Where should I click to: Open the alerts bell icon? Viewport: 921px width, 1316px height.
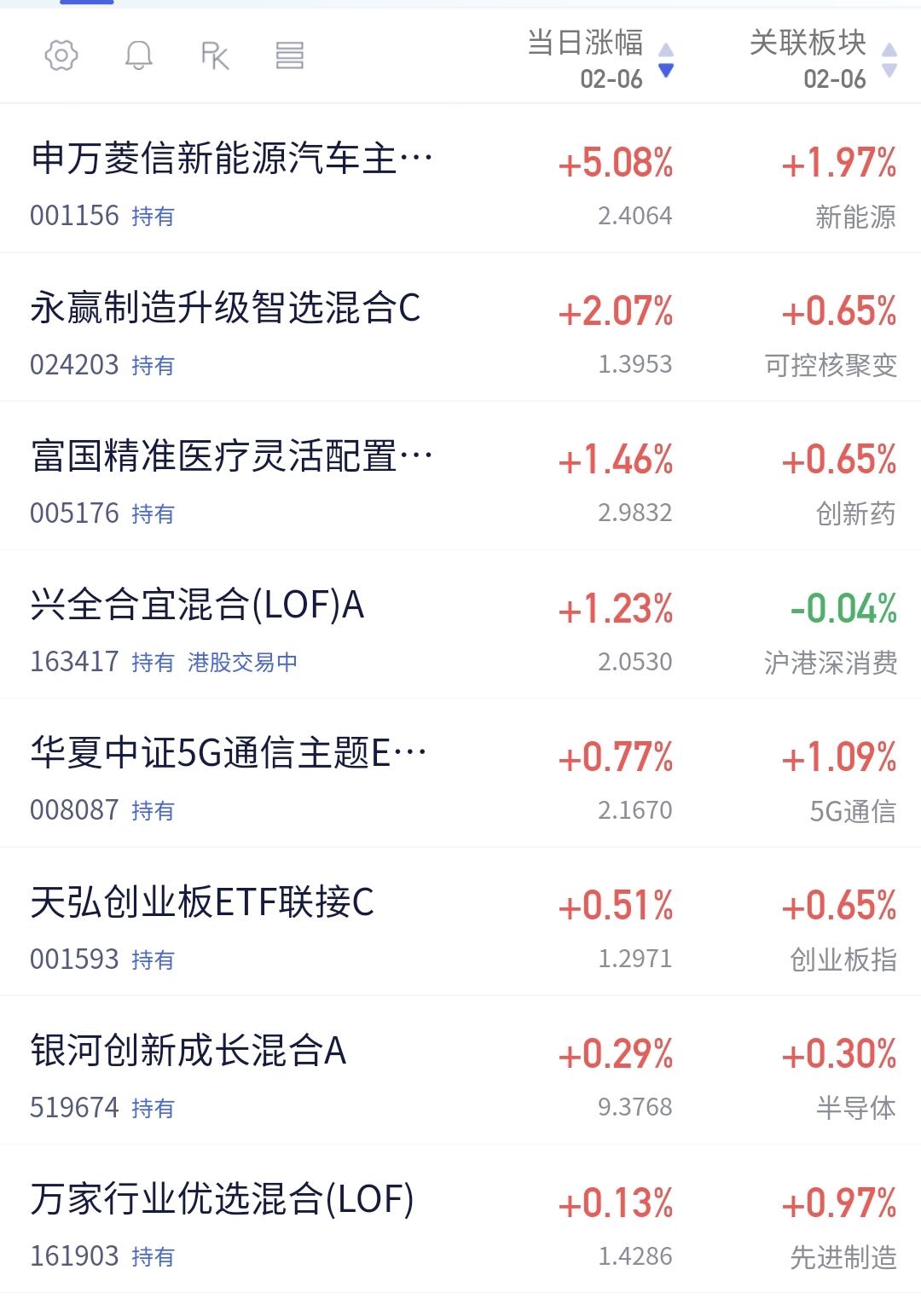pyautogui.click(x=138, y=56)
